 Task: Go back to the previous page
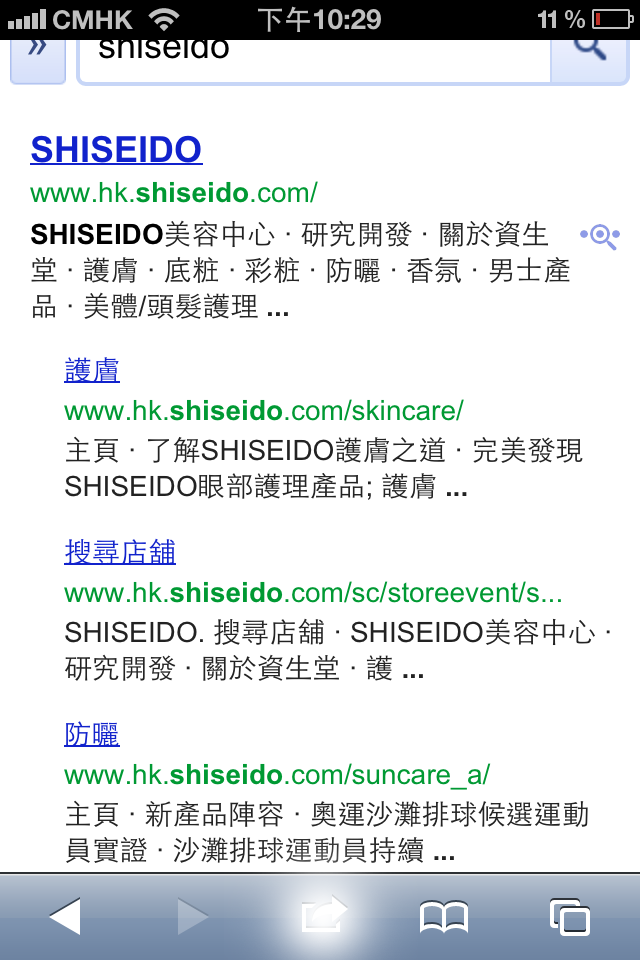point(64,916)
